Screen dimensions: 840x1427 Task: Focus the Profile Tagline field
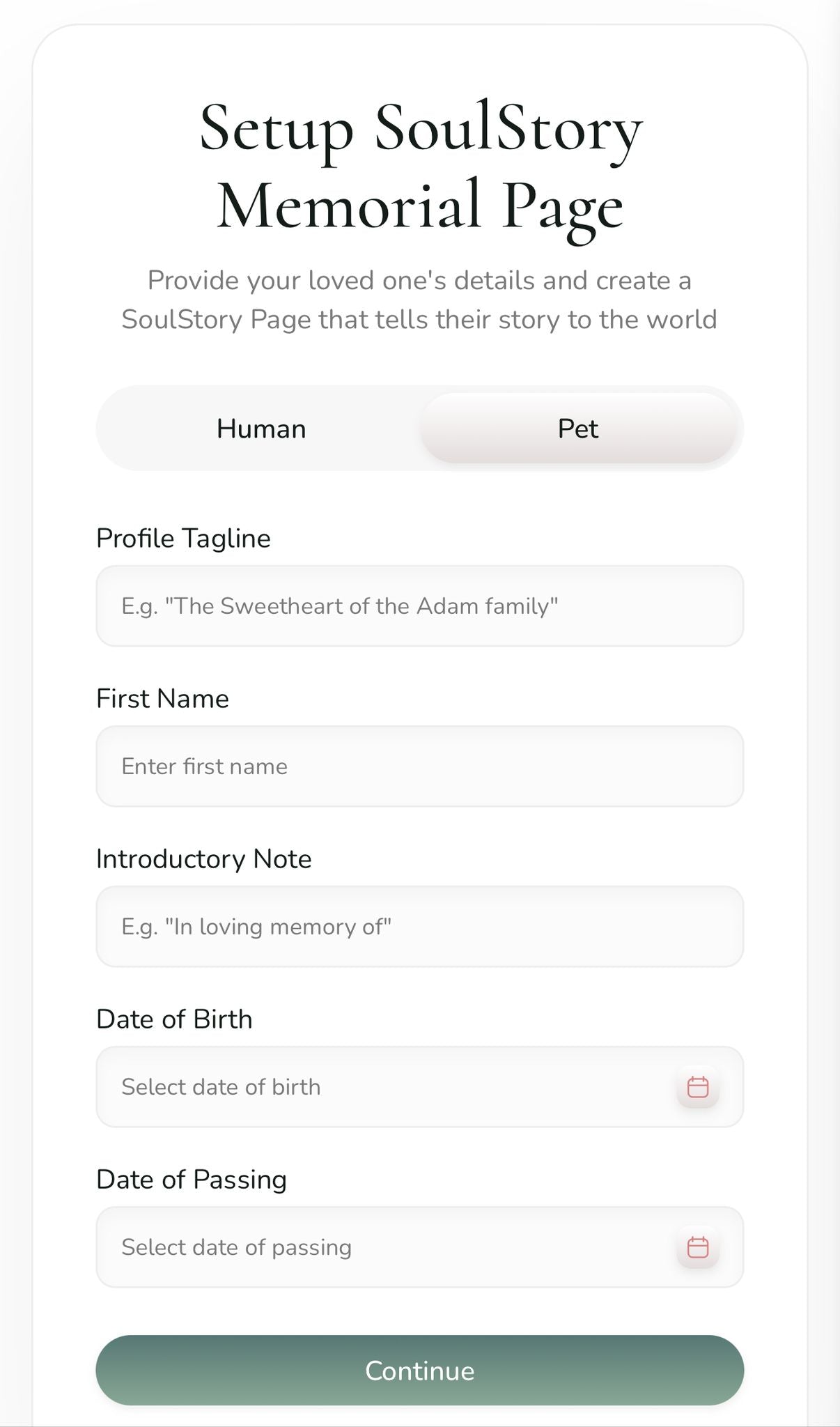[x=420, y=606]
